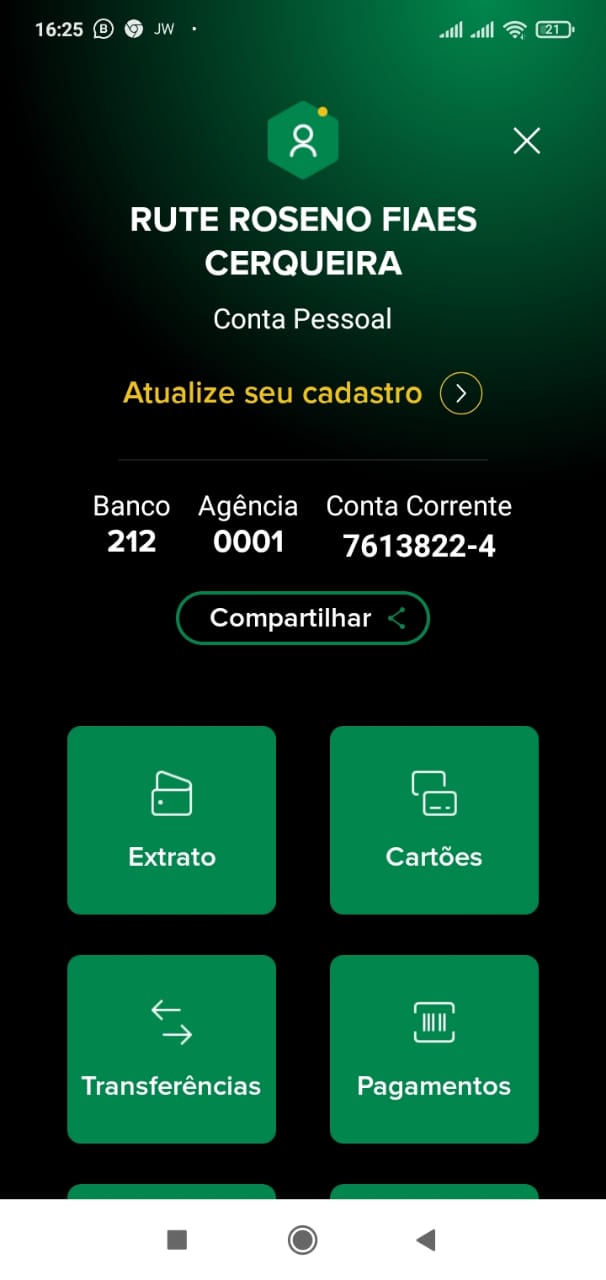Screen dimensions: 606x1280
Task: Open the Extrato statement tile
Action: pyautogui.click(x=171, y=819)
